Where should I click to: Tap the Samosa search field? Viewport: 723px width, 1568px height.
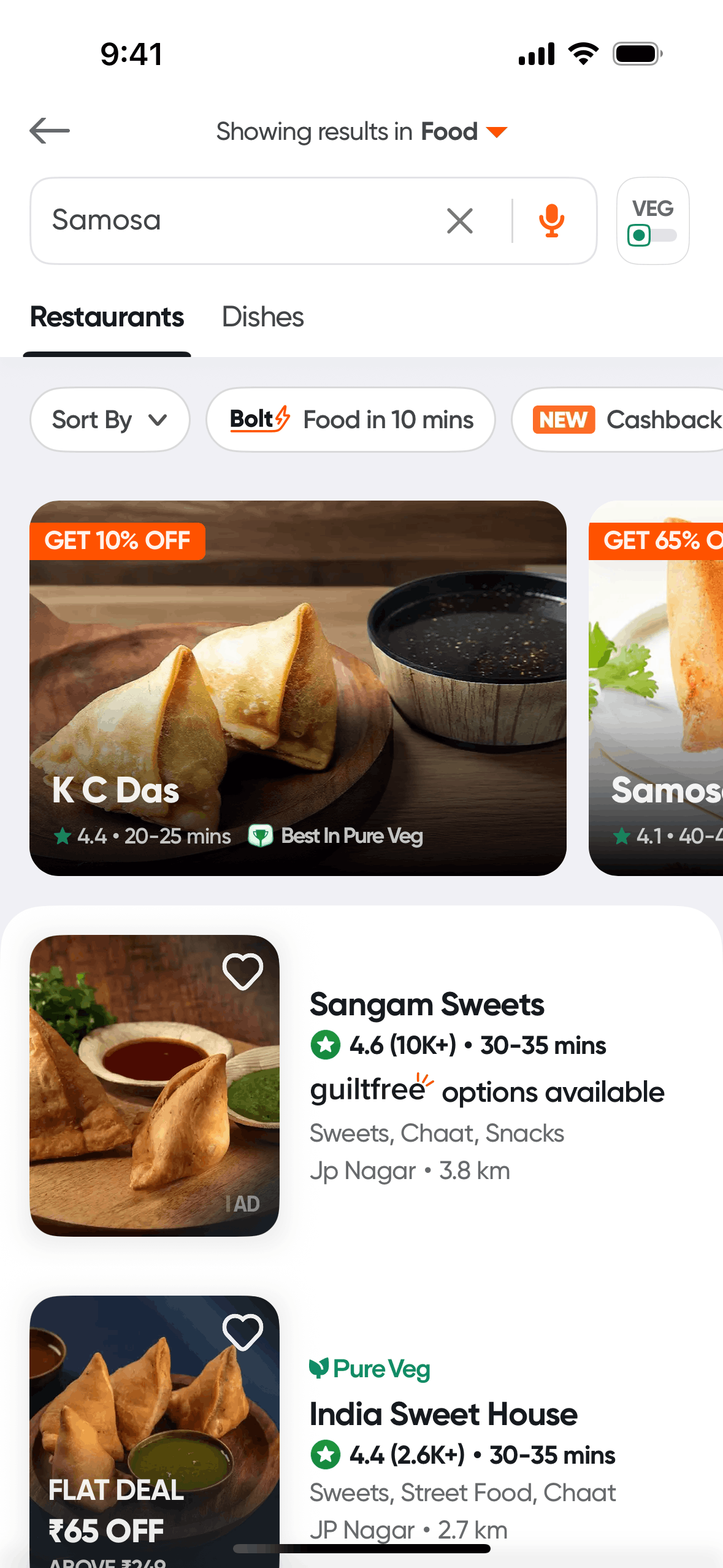[233, 220]
